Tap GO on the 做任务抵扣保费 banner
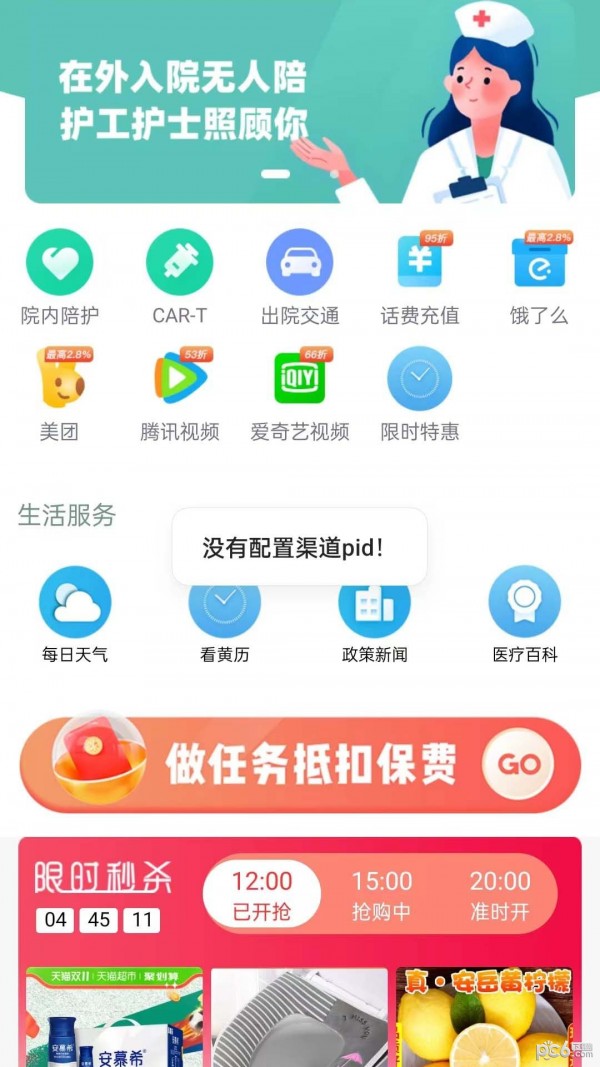Screen dimensions: 600x1067 point(518,765)
